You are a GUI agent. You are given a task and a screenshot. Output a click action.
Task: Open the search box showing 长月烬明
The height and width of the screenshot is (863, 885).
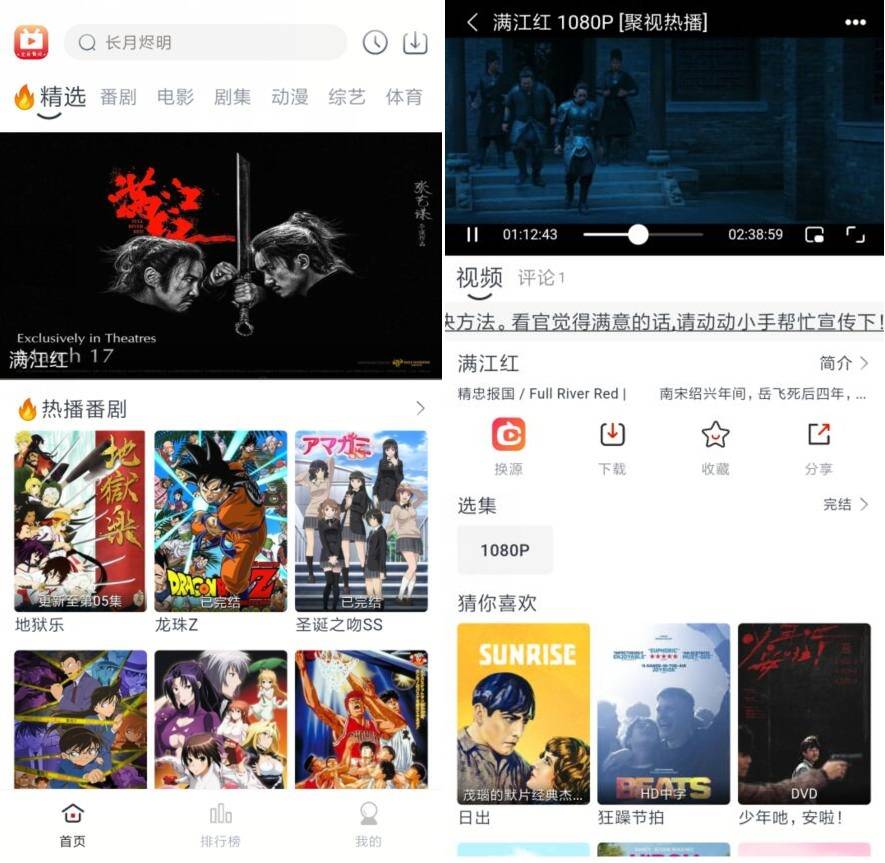click(205, 43)
